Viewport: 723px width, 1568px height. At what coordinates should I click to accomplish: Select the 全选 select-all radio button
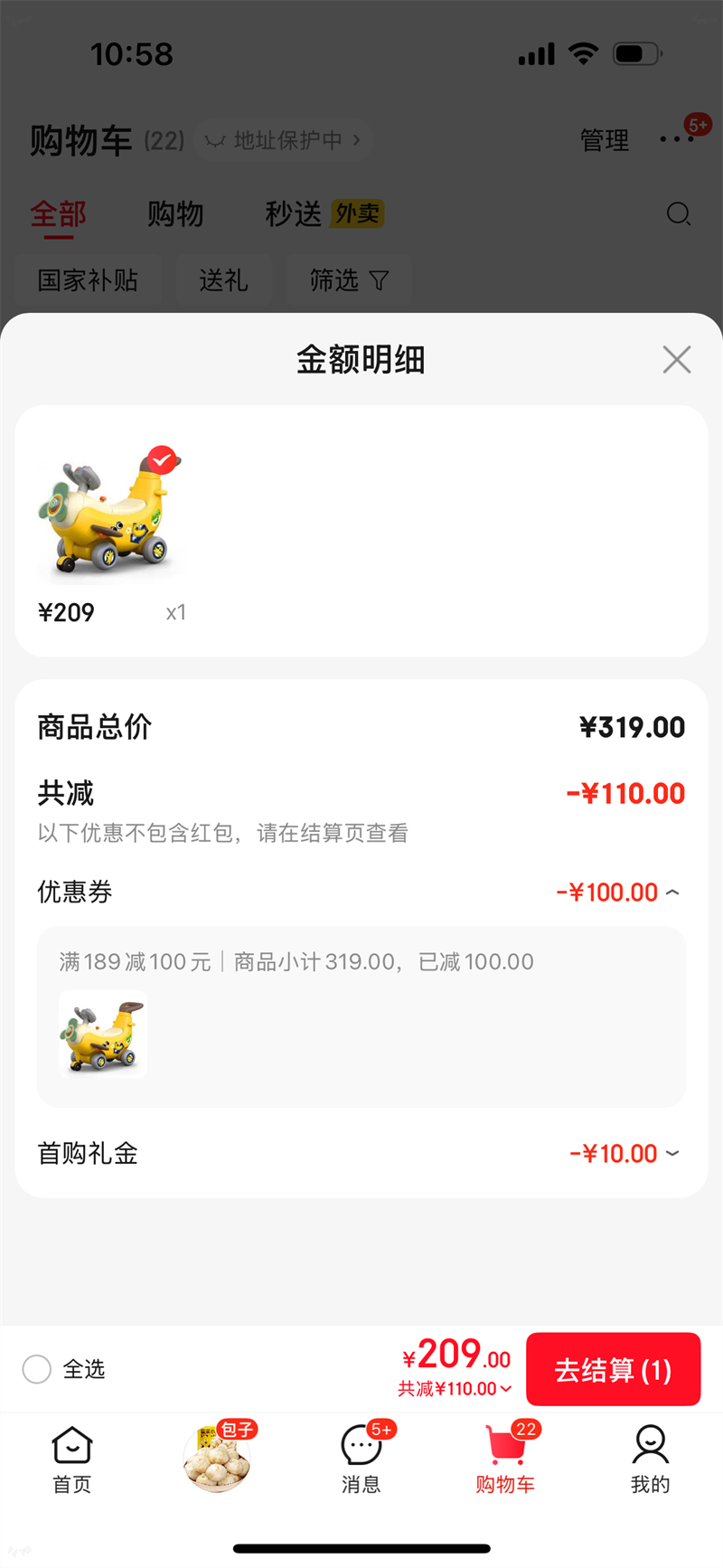pyautogui.click(x=36, y=1370)
